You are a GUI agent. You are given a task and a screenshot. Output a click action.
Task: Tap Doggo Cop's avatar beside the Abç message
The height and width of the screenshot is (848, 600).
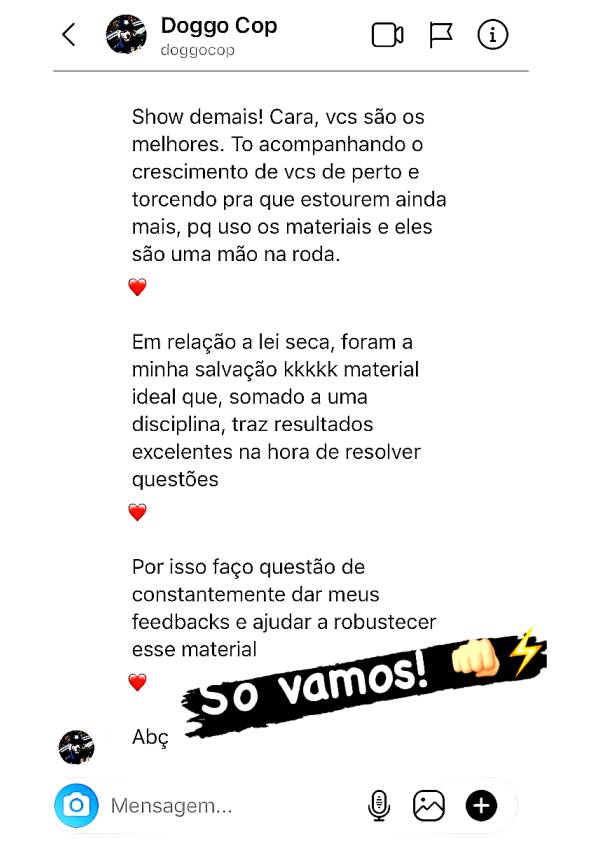(x=76, y=746)
